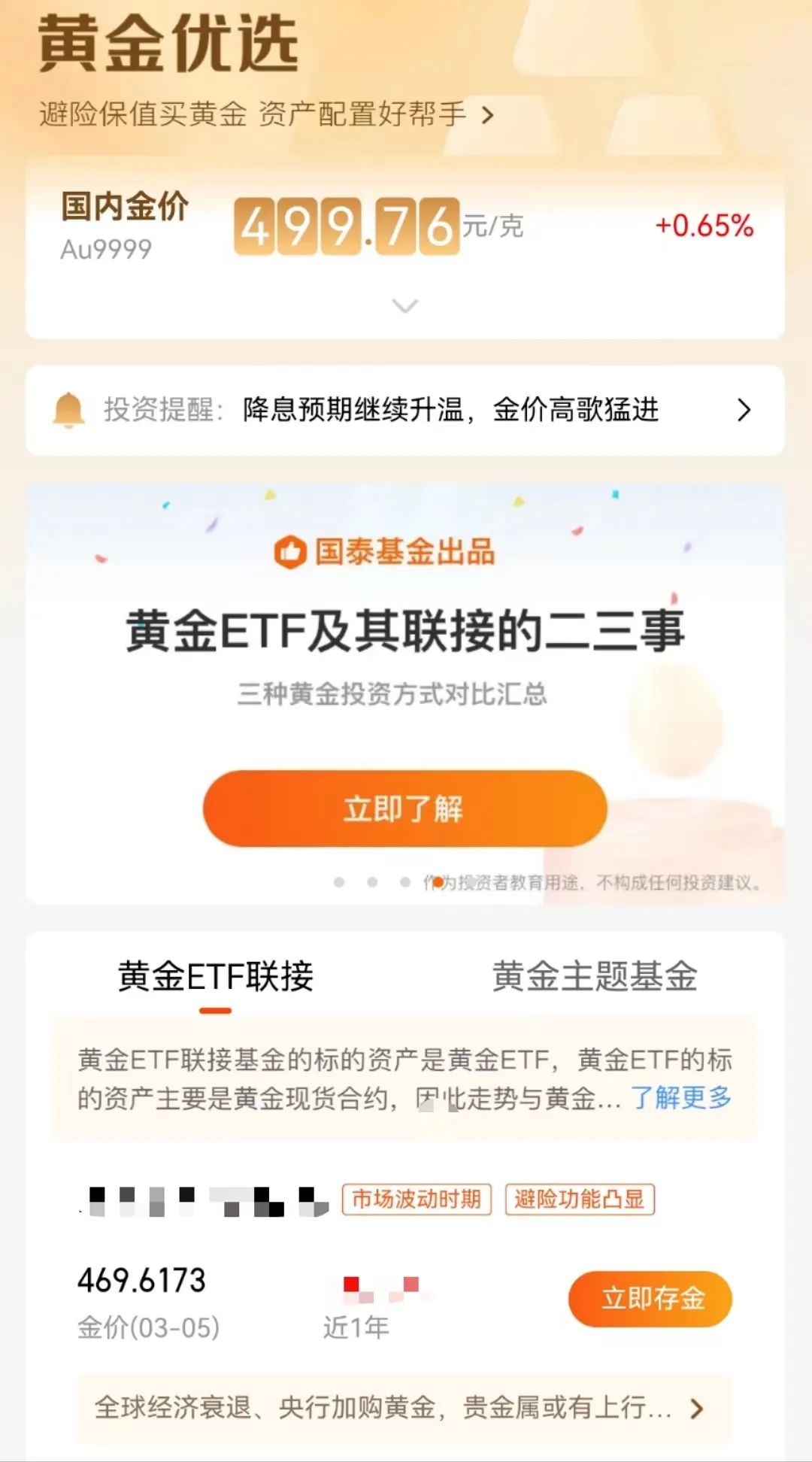Tap the 立即了解 button on the banner
This screenshot has width=812, height=1462.
[404, 808]
